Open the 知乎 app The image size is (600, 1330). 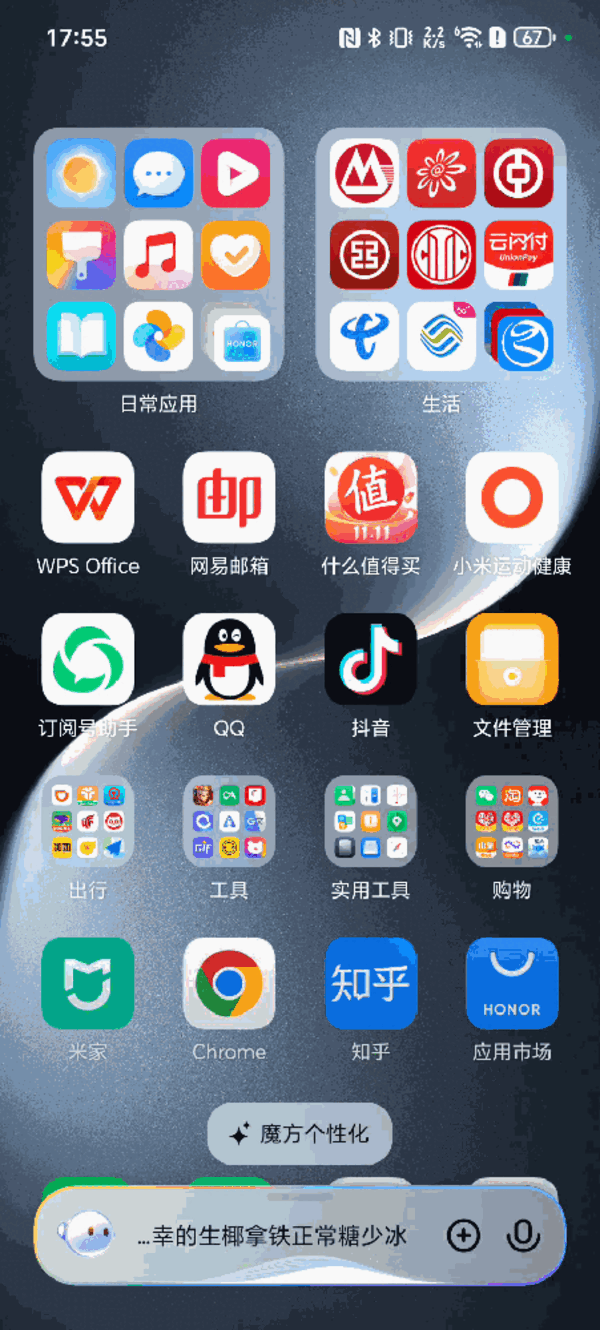(371, 983)
